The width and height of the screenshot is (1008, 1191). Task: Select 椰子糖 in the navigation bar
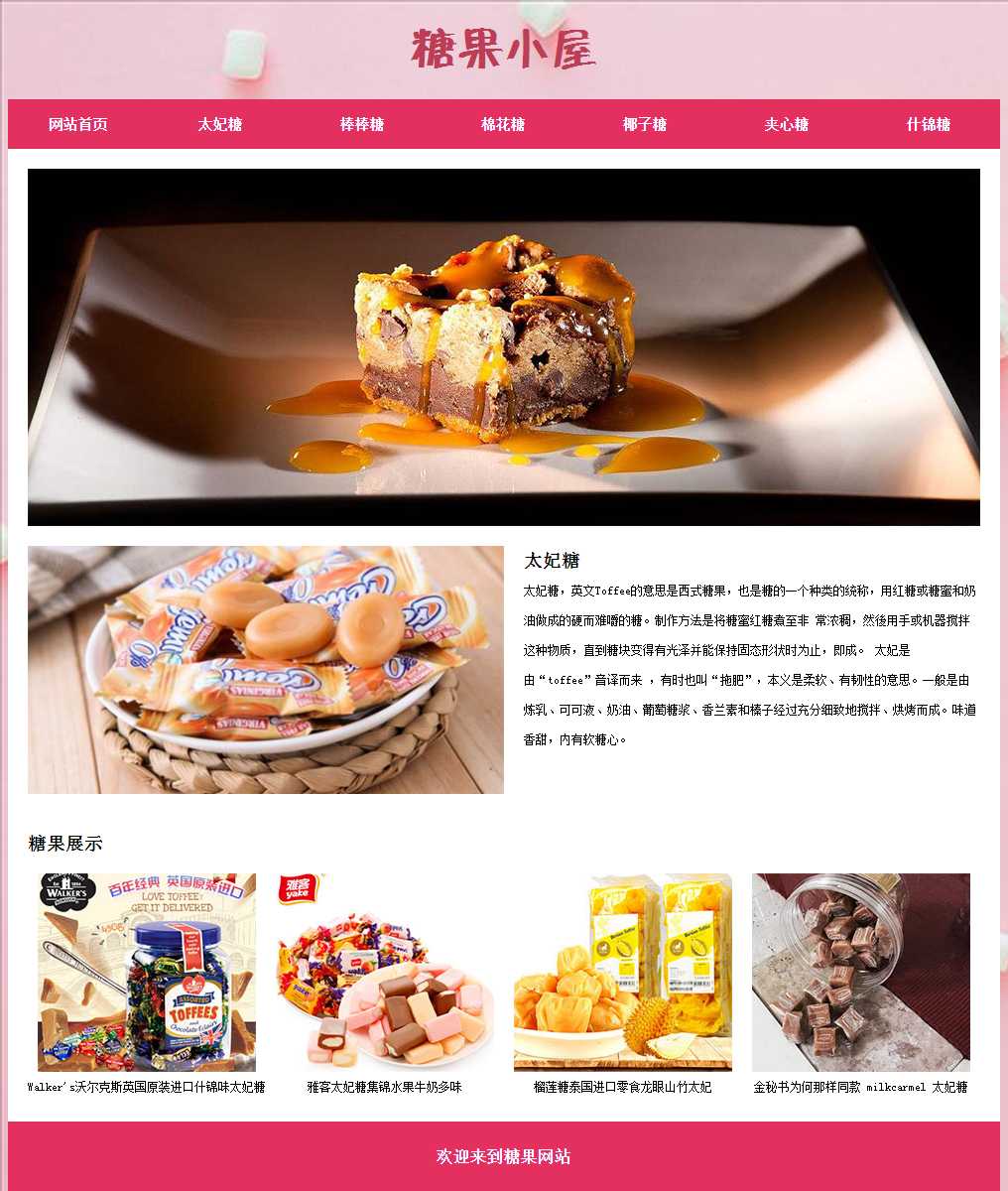[x=645, y=124]
